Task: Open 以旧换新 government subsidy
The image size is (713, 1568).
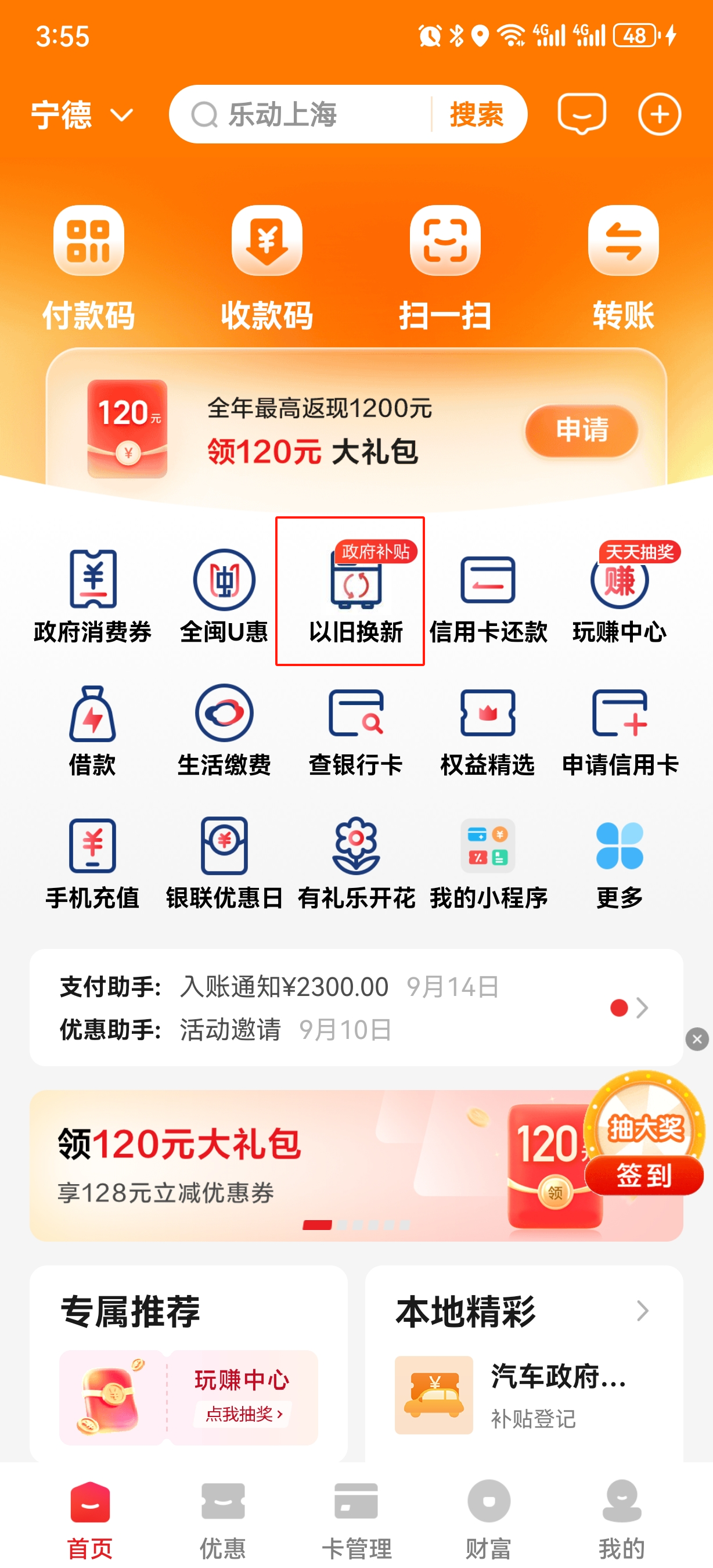Action: [x=356, y=593]
